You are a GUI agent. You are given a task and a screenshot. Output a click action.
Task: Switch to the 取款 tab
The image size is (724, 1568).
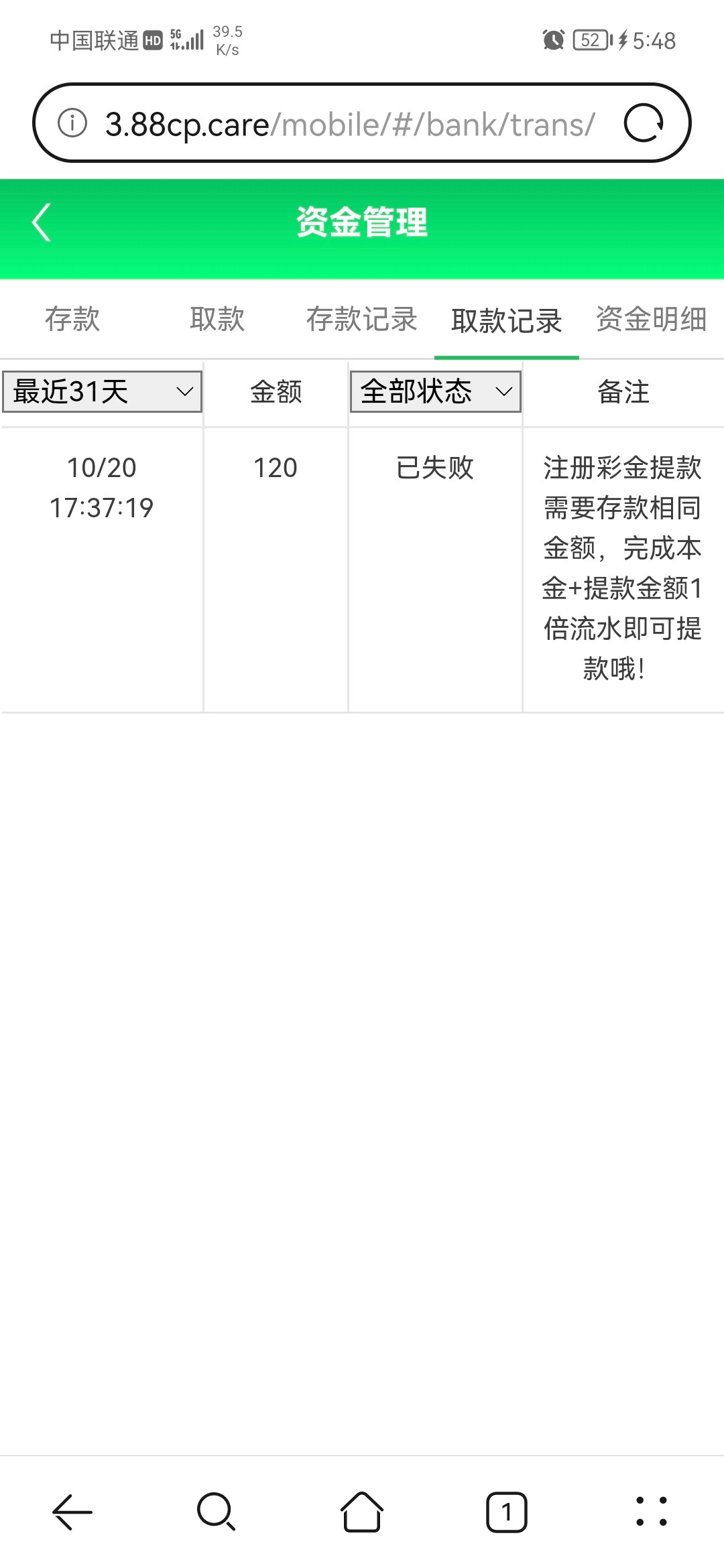pos(217,319)
